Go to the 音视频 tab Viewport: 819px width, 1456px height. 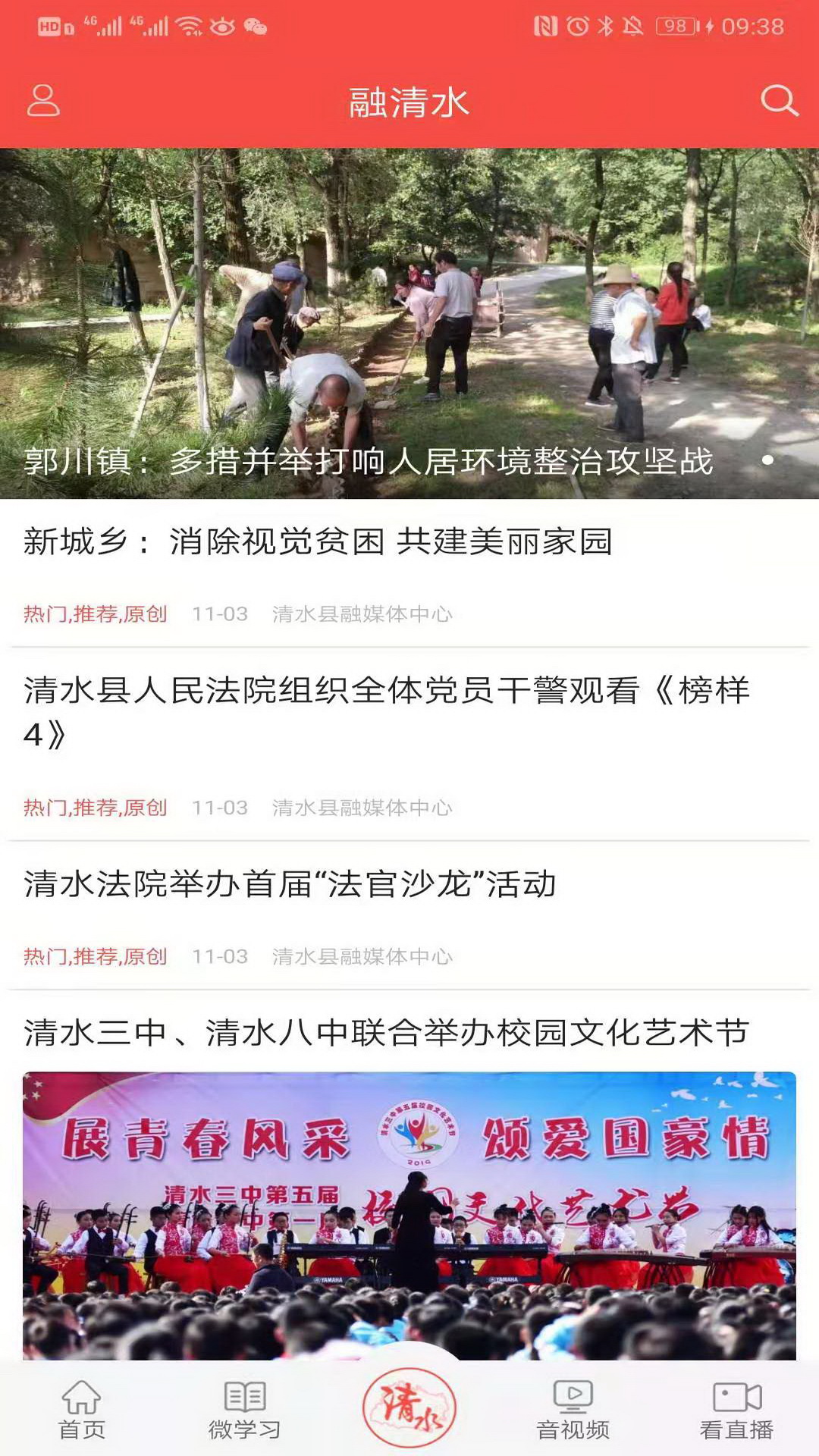pos(573,1409)
